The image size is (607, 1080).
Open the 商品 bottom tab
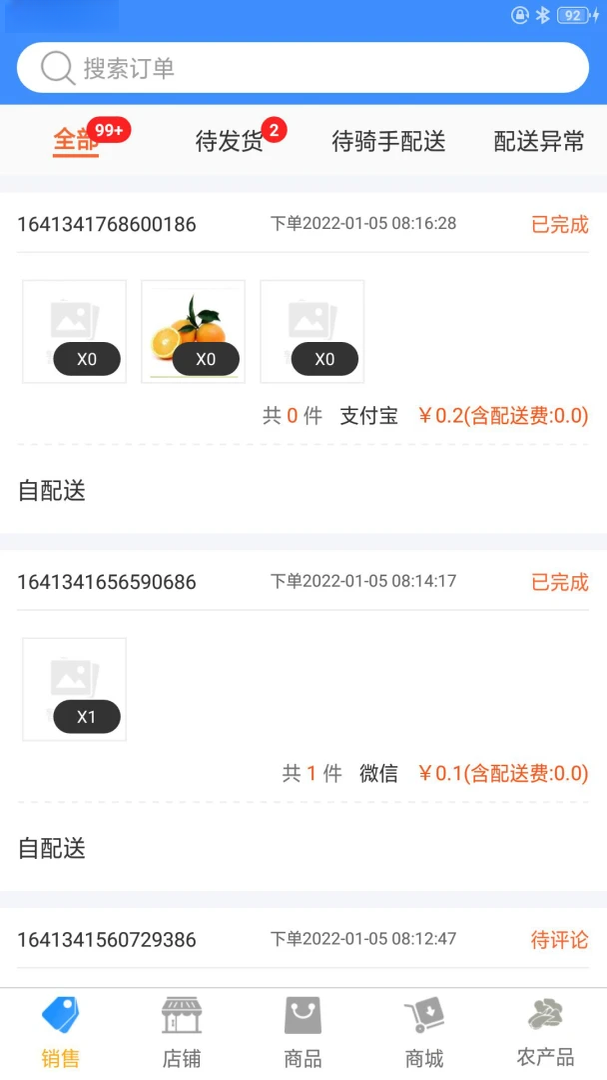click(x=303, y=1033)
